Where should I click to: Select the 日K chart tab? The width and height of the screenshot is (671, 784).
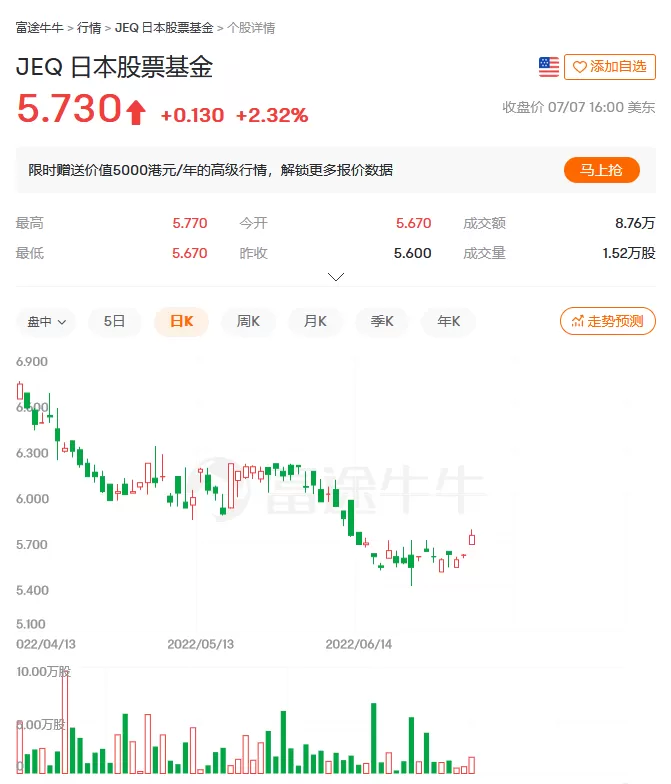point(181,322)
